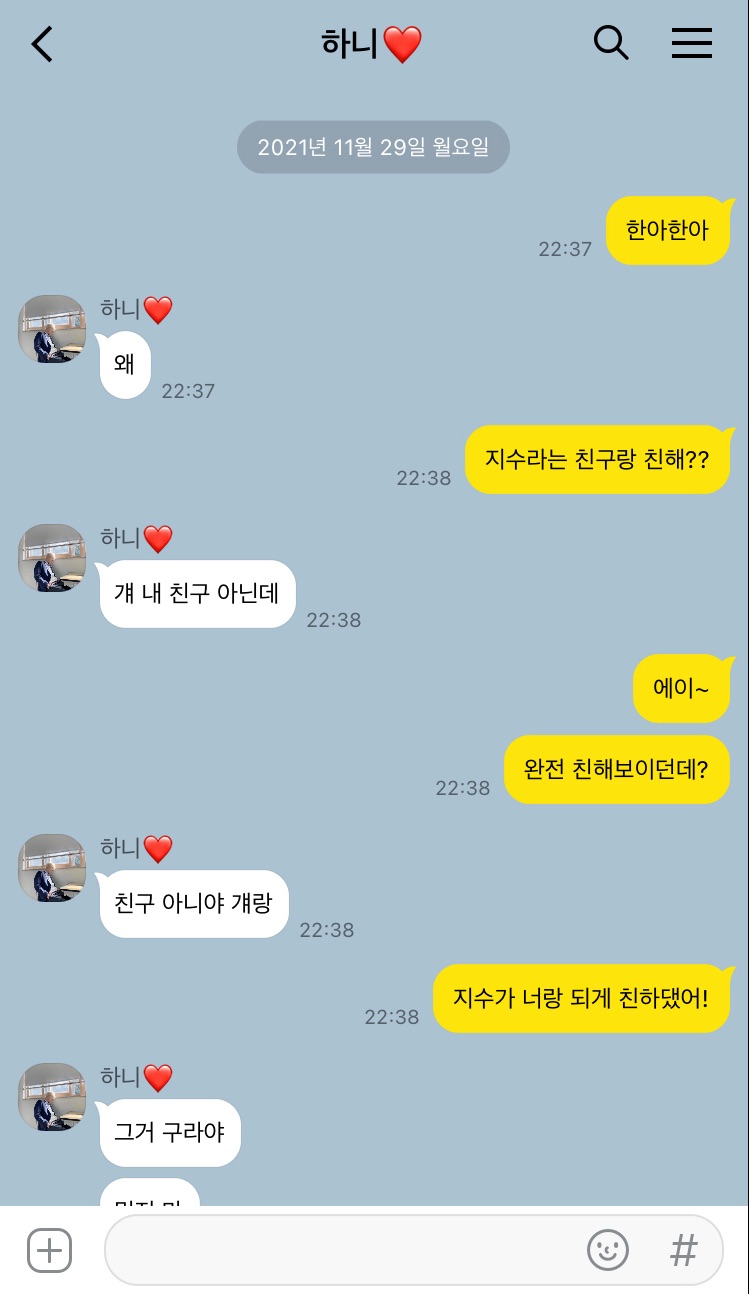749x1294 pixels.
Task: Open the emoticon picker smiley icon
Action: 608,1250
